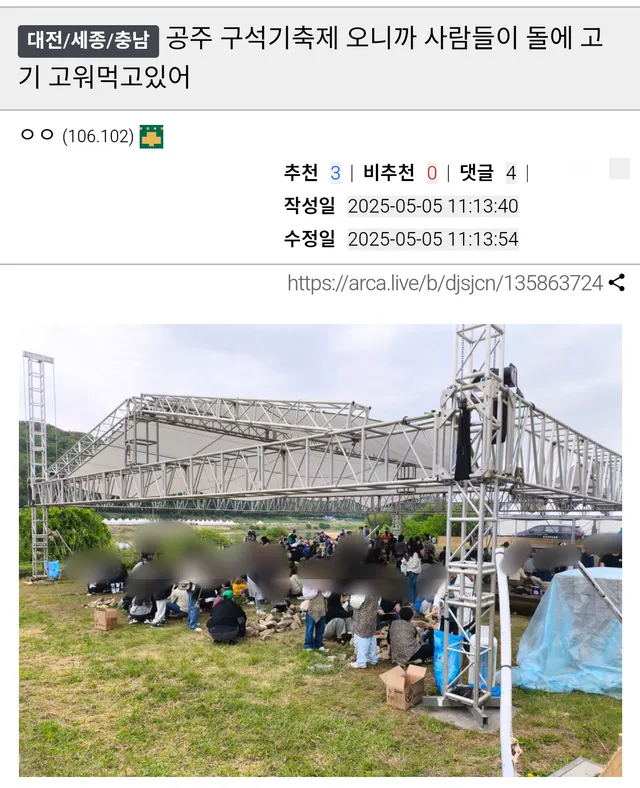
Task: Share this post via the share icon
Action: coord(617,283)
